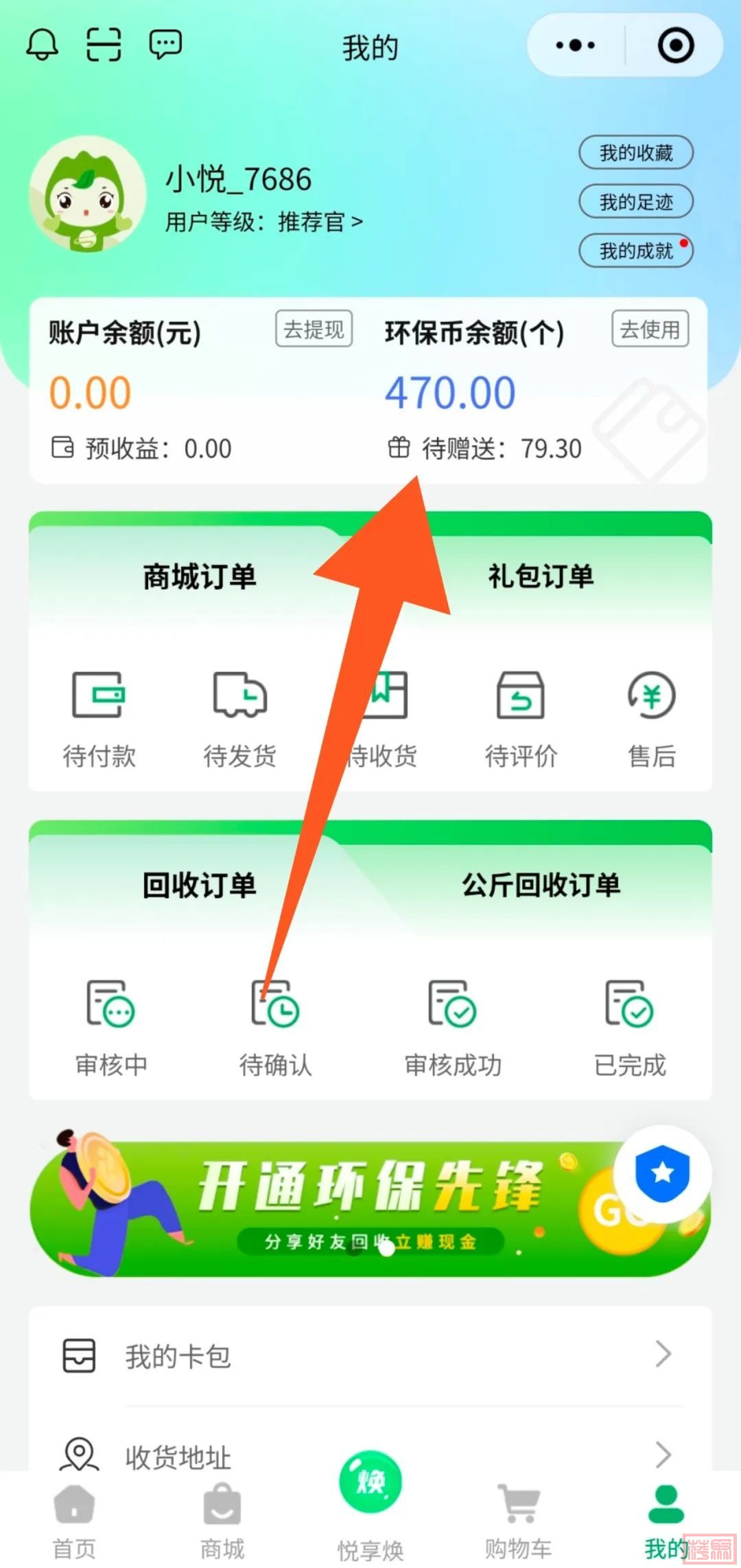741x1568 pixels.
Task: Open the scan code icon
Action: click(104, 45)
